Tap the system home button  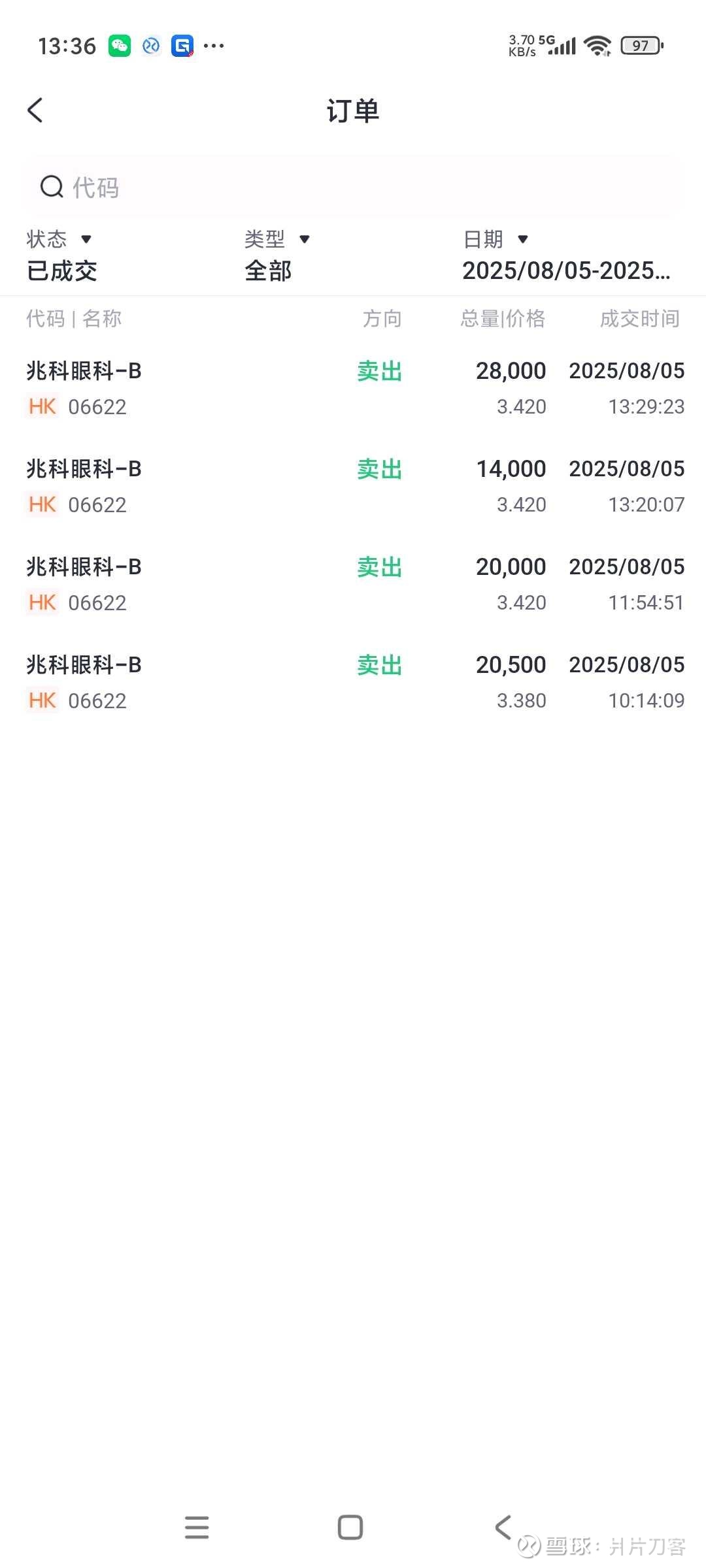point(350,1527)
